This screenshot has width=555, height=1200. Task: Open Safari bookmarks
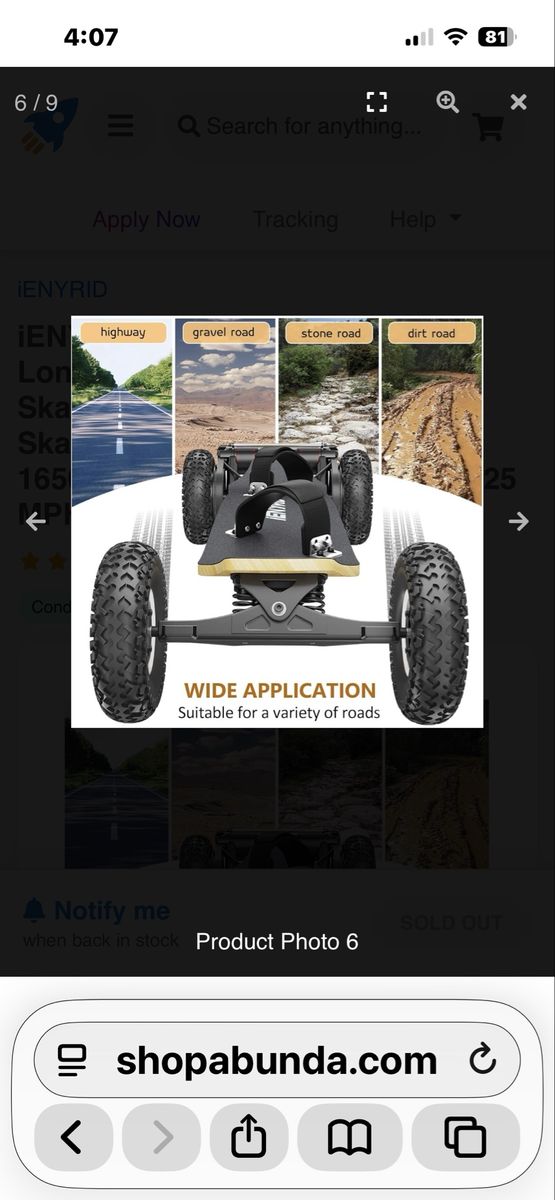click(x=349, y=1138)
